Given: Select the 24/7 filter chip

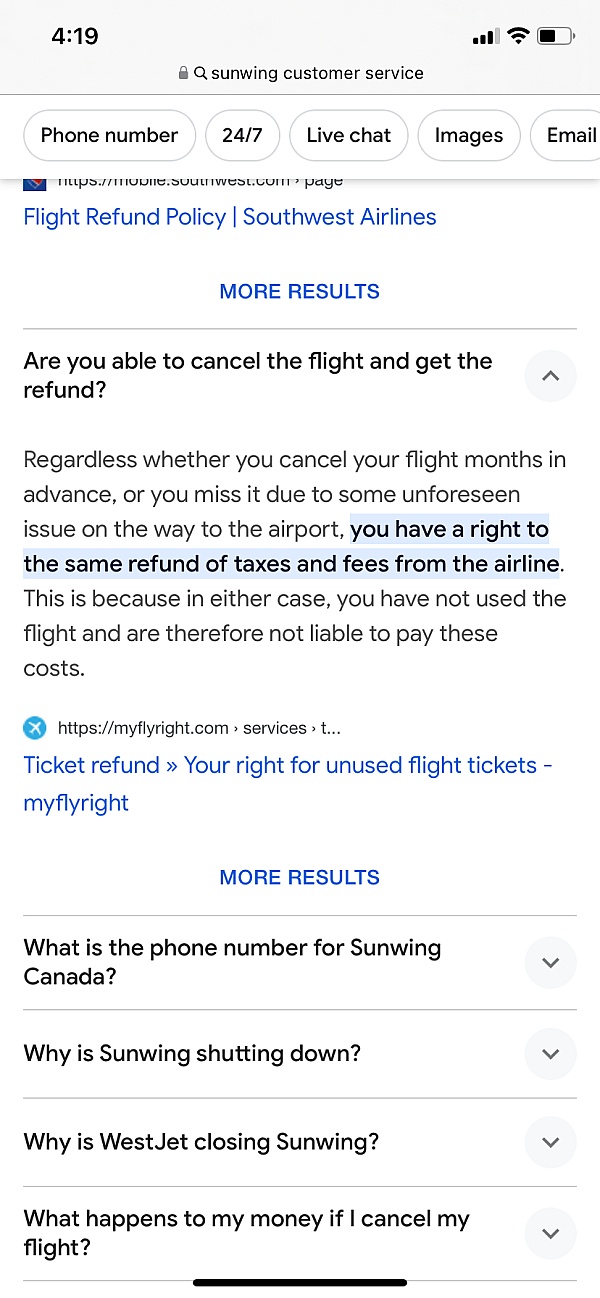Looking at the screenshot, I should [242, 135].
